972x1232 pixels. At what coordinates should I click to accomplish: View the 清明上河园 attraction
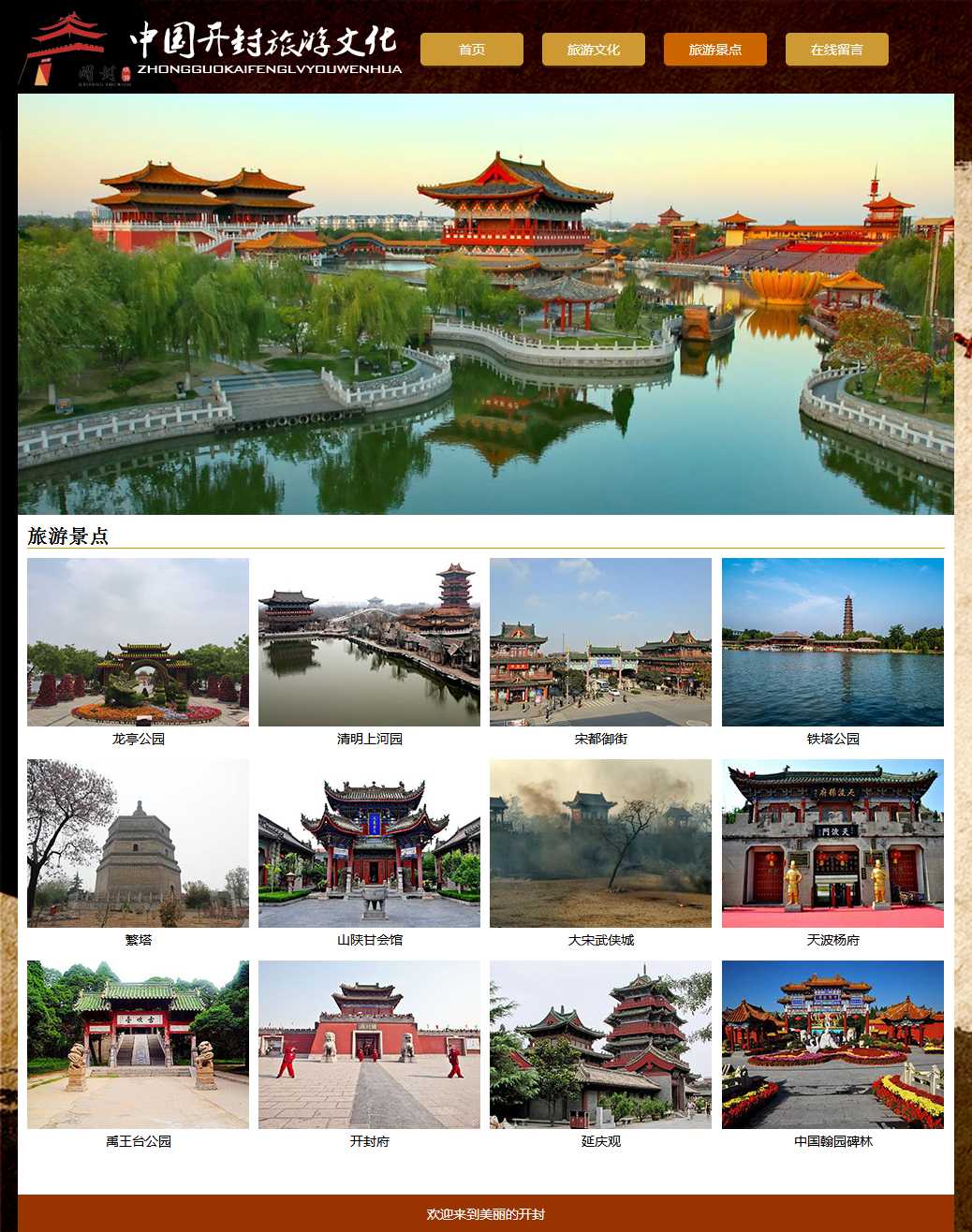[x=369, y=642]
